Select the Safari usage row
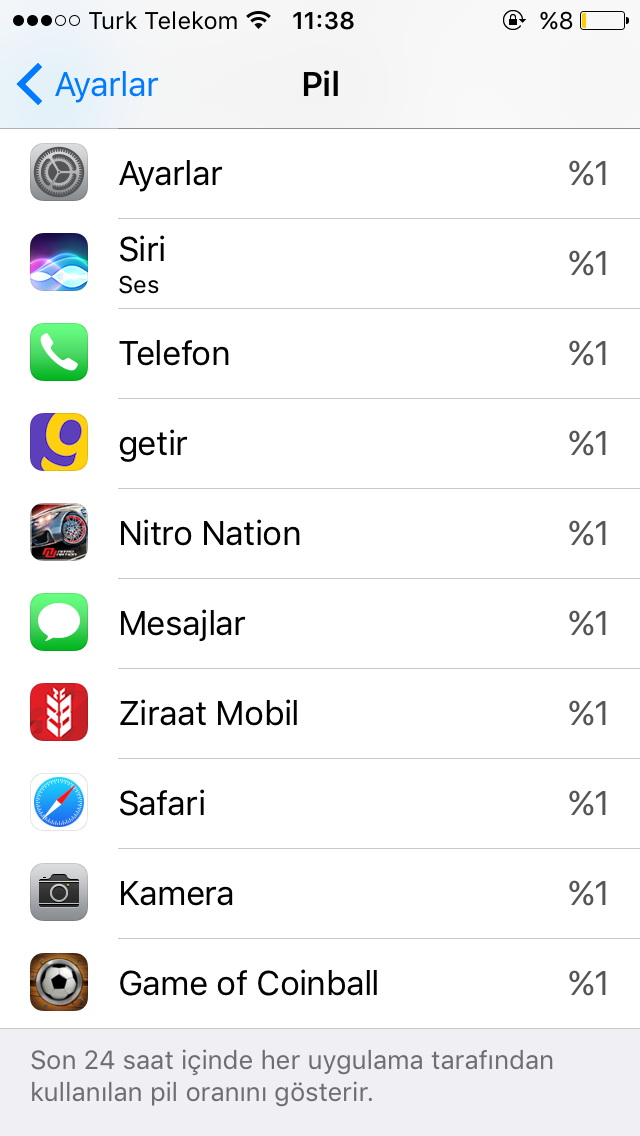This screenshot has height=1136, width=640. click(320, 804)
